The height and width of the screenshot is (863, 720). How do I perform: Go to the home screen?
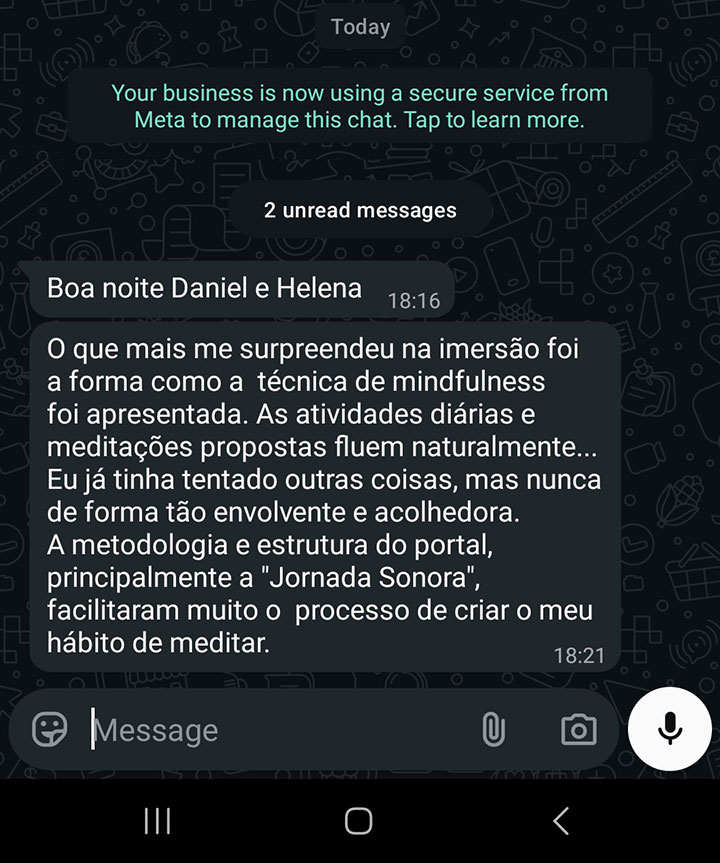point(358,821)
